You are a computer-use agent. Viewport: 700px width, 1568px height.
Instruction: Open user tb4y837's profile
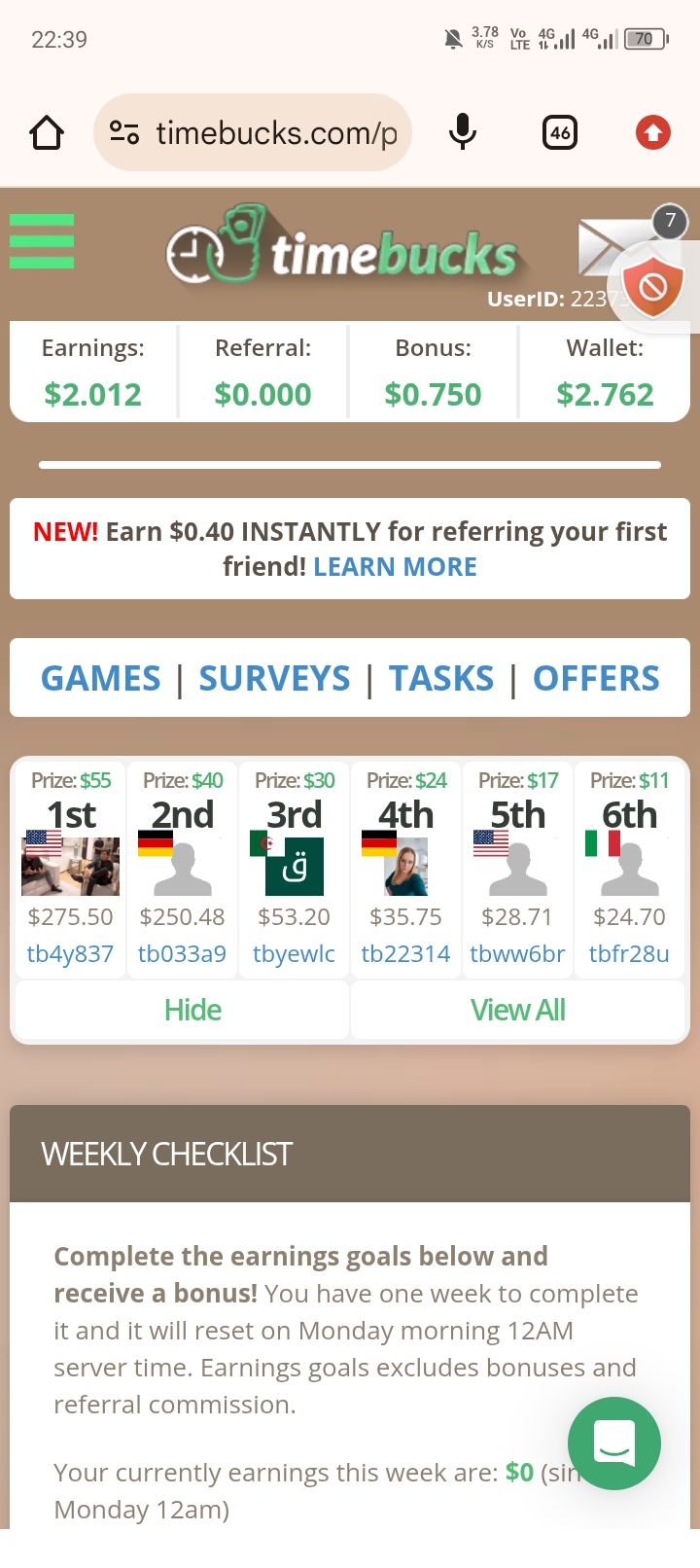[70, 954]
